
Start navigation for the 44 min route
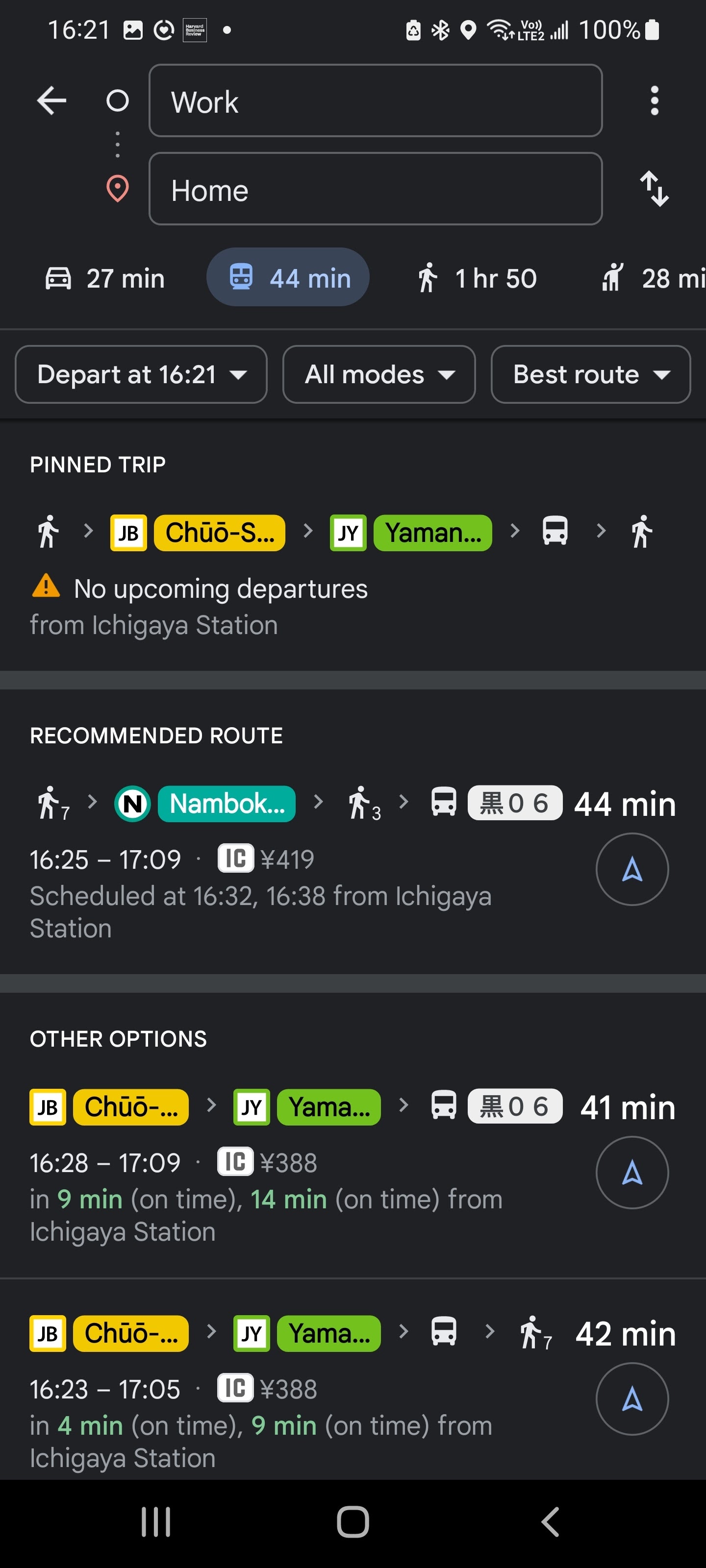coord(631,869)
